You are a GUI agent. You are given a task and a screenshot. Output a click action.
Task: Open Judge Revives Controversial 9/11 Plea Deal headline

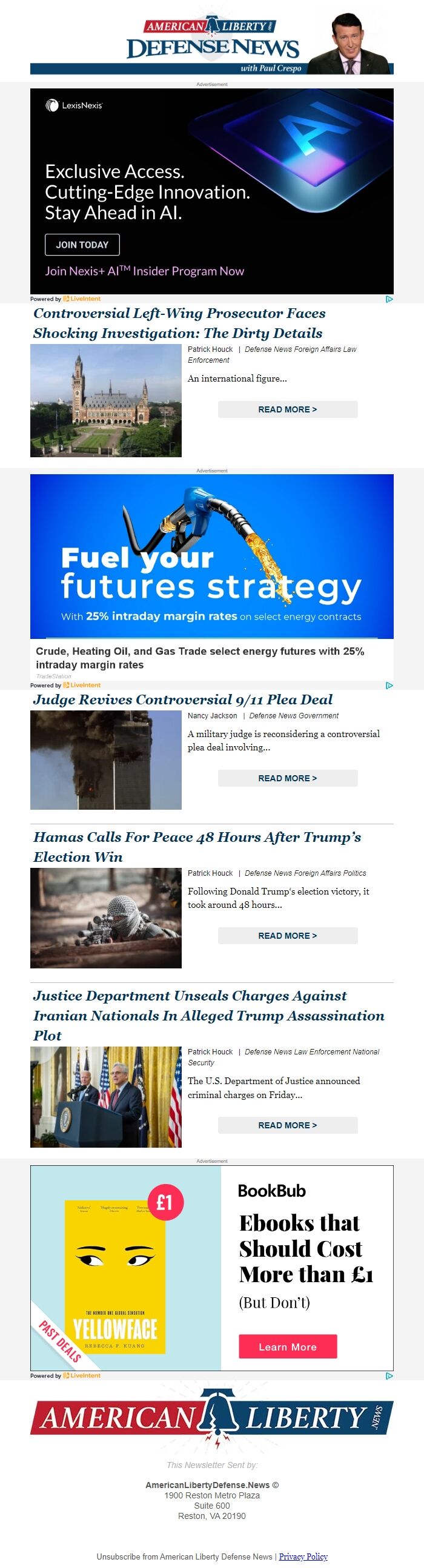click(x=183, y=700)
